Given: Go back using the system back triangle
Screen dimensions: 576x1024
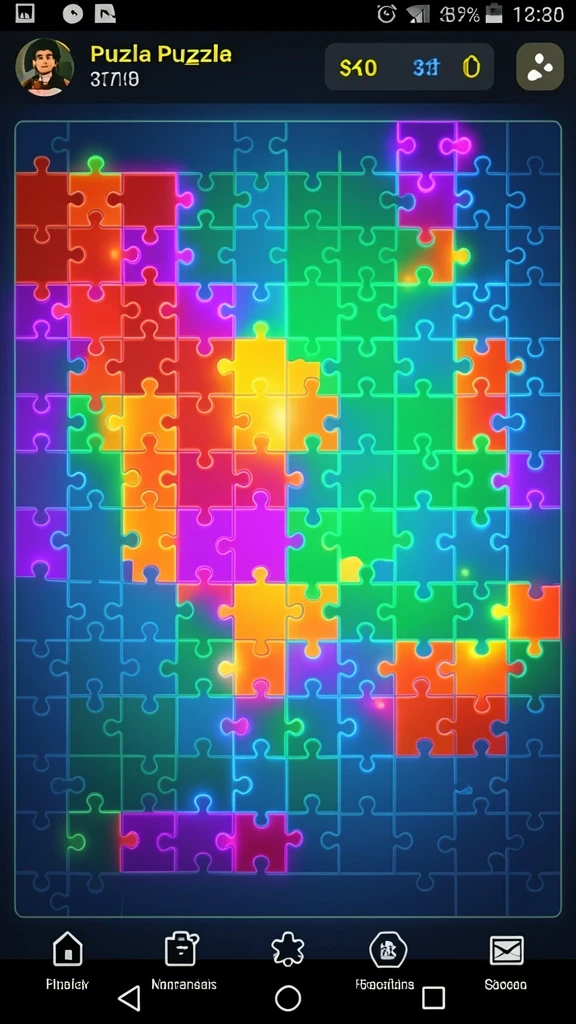Looking at the screenshot, I should (x=129, y=998).
